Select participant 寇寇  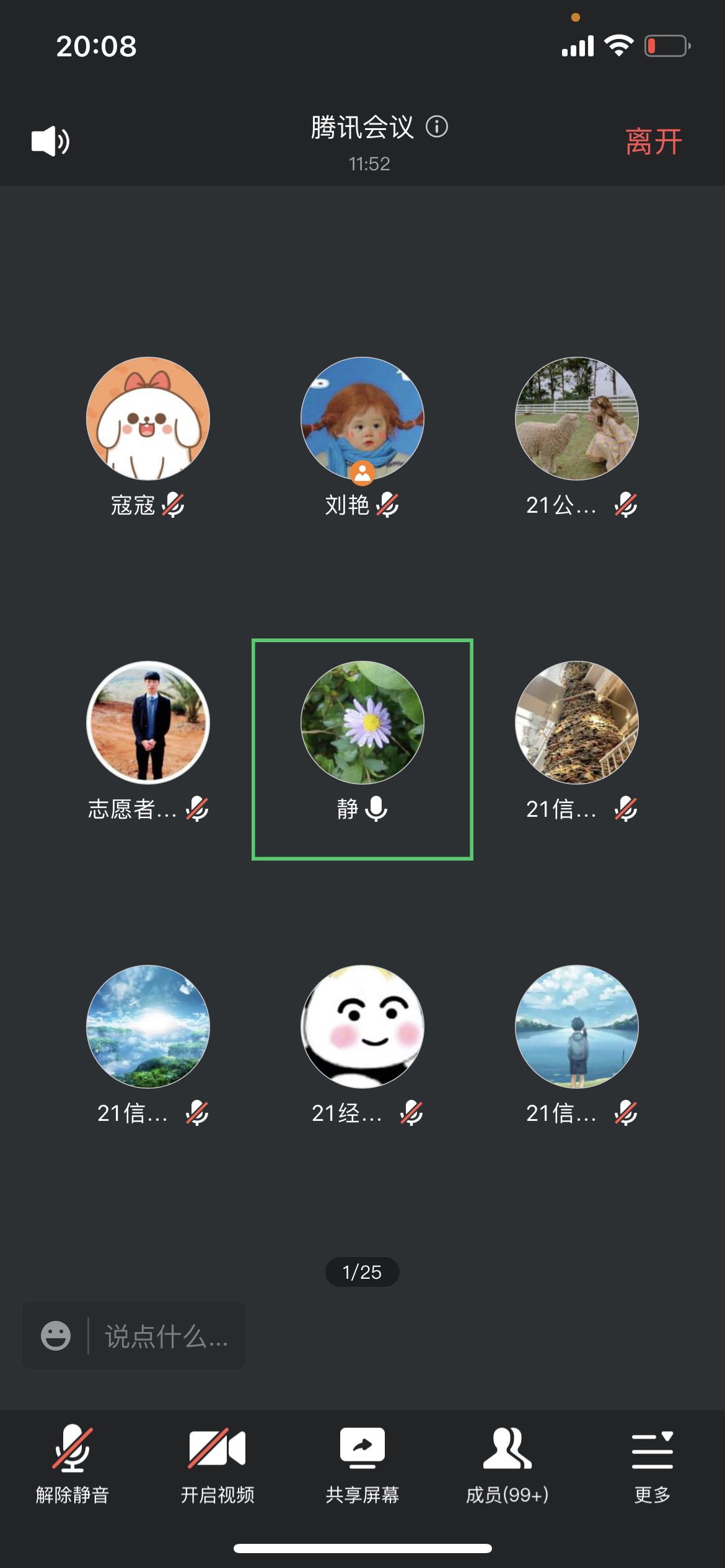[148, 419]
